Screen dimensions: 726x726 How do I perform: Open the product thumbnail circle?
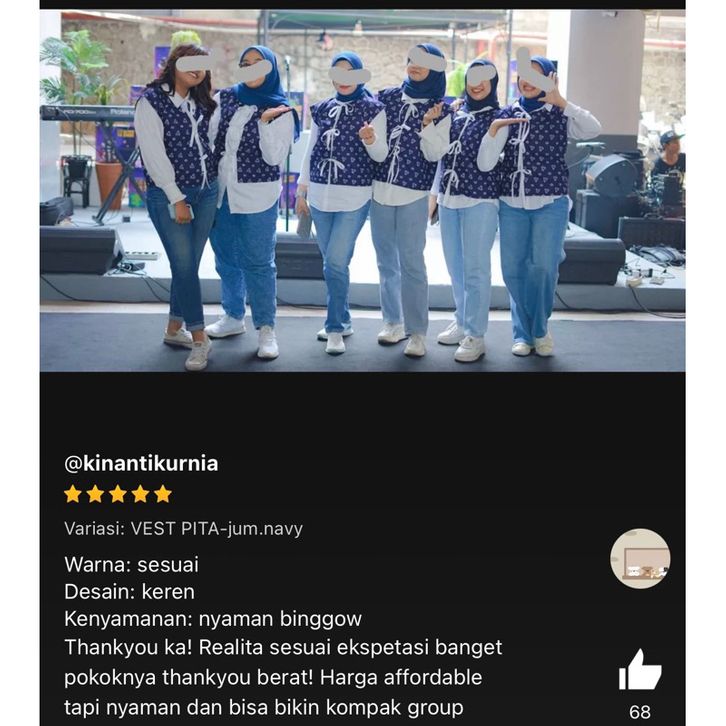(640, 558)
